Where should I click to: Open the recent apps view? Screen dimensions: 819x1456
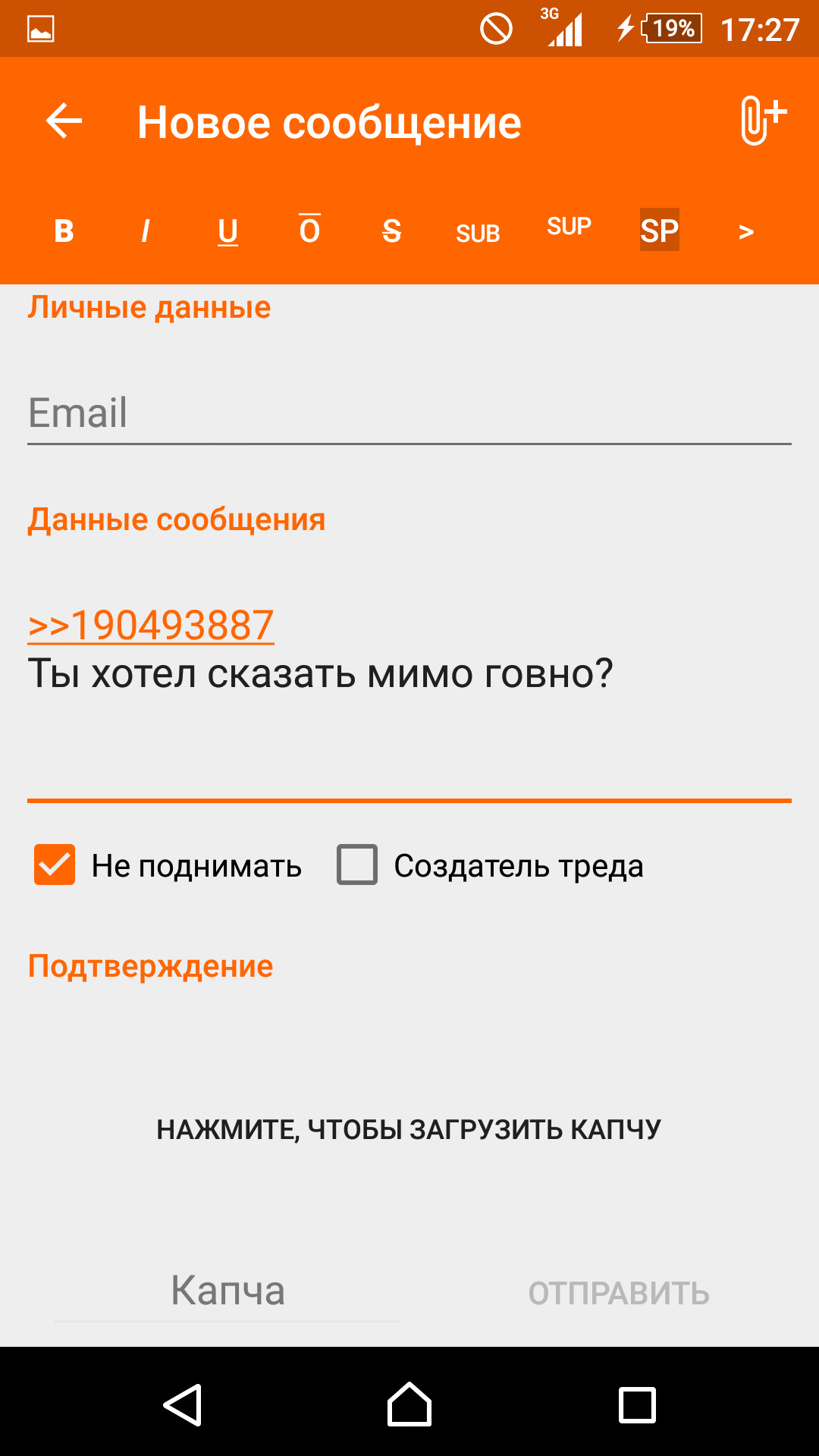637,1405
